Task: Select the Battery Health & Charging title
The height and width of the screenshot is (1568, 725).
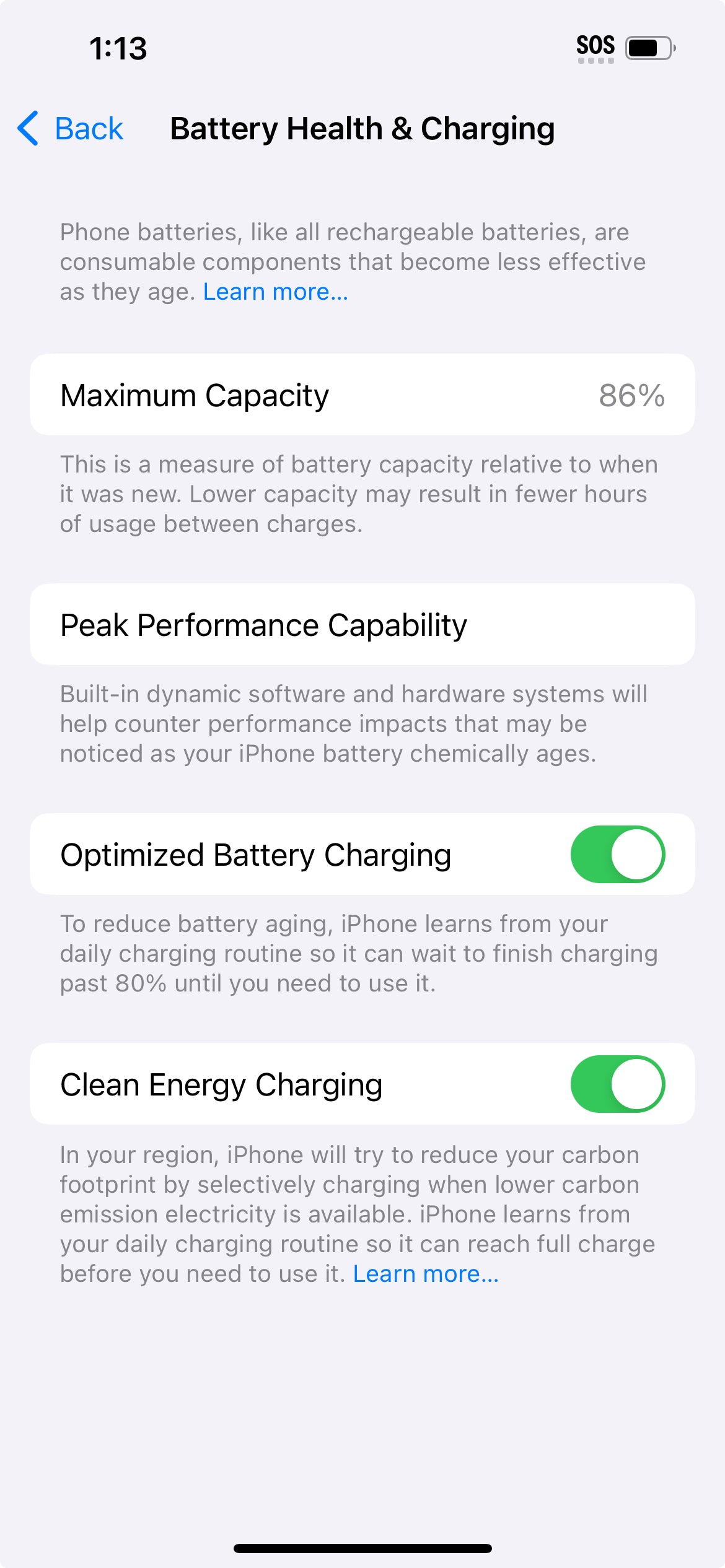Action: point(362,129)
